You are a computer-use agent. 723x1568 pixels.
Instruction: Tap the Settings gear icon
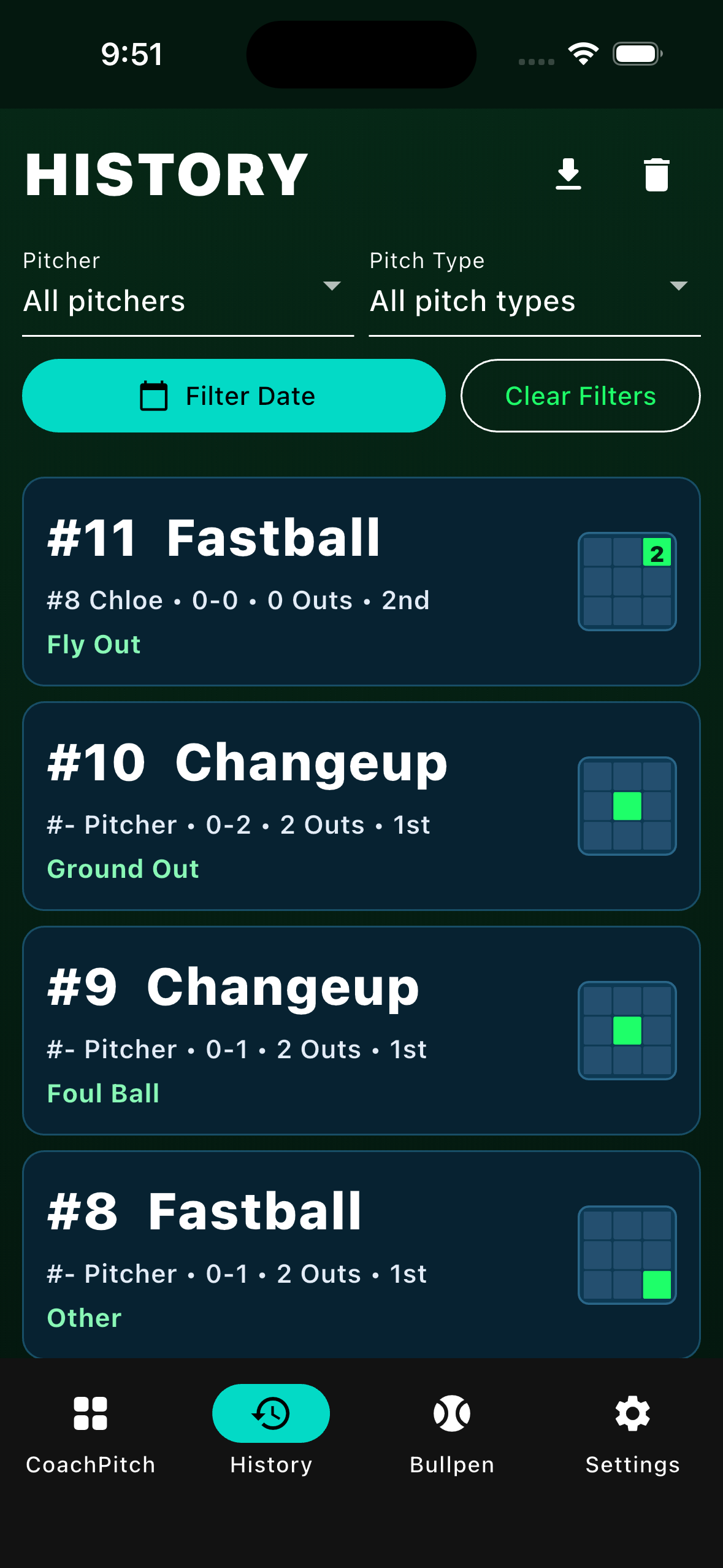coord(632,1413)
